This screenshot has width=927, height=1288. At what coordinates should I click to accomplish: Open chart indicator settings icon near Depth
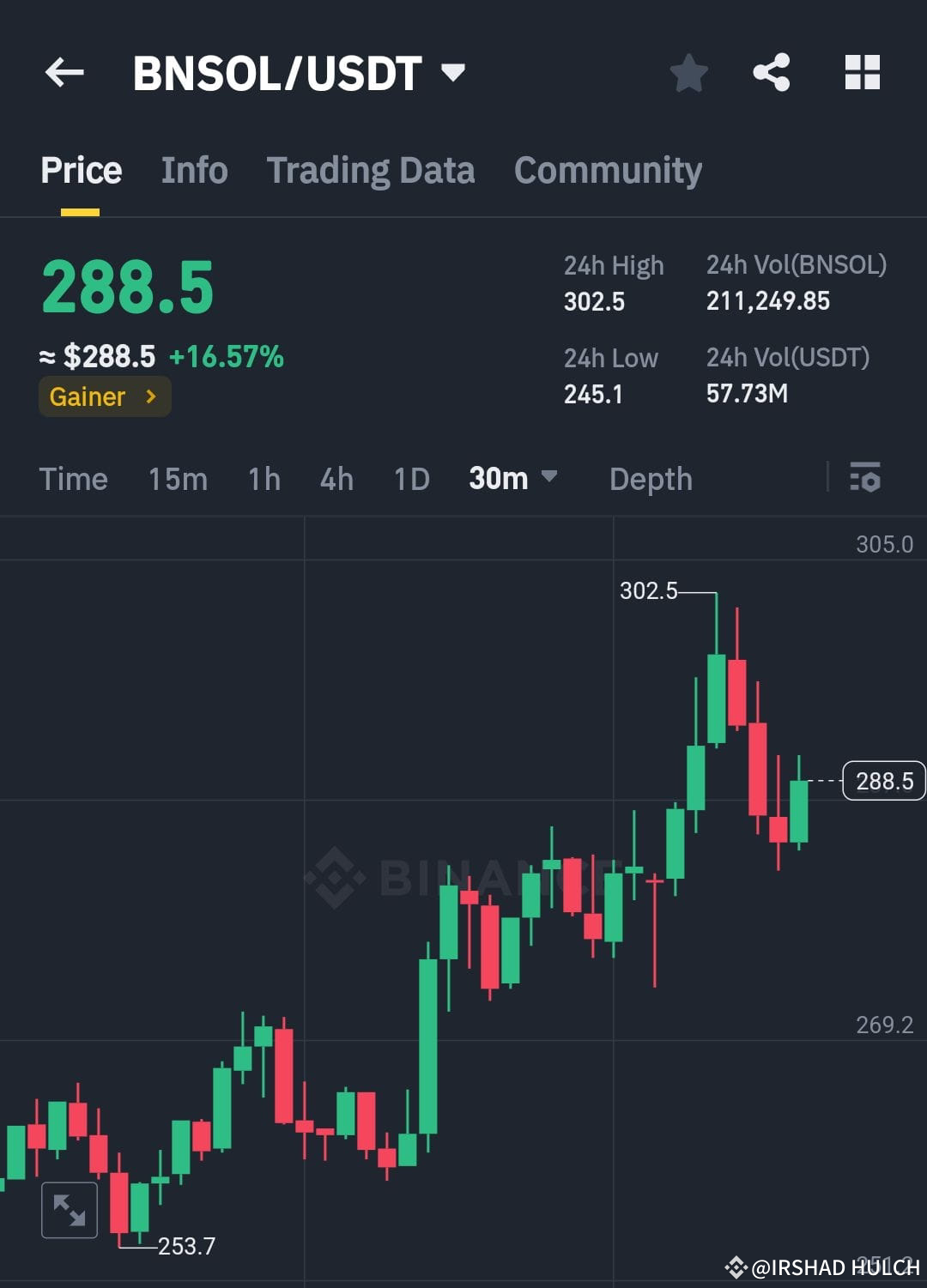click(866, 479)
